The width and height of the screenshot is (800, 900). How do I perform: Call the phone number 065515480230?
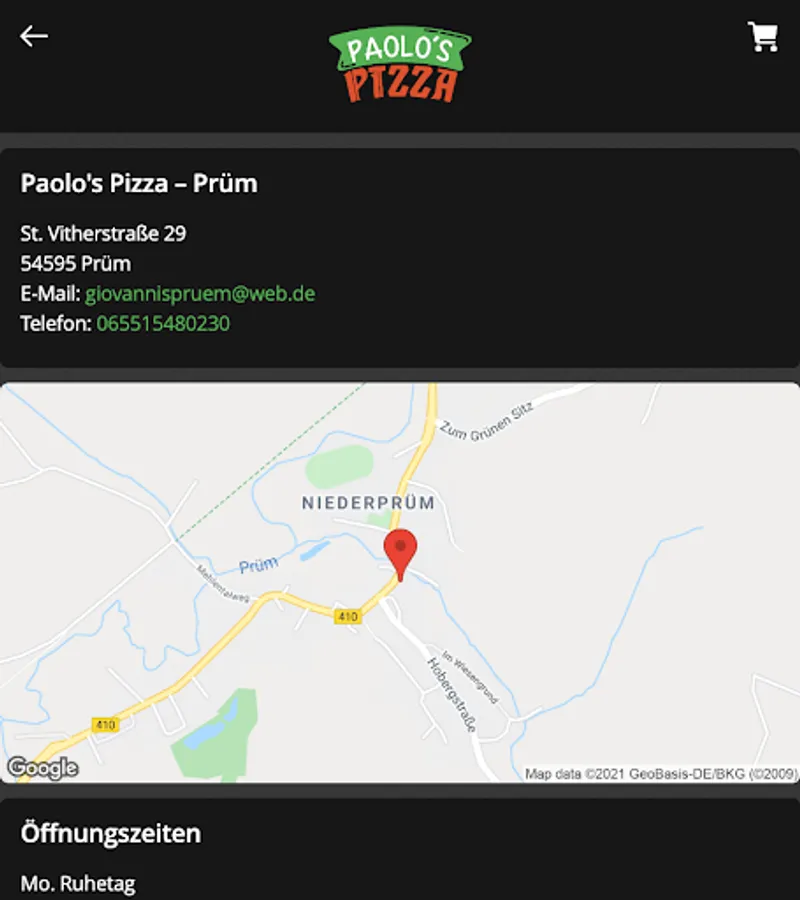click(x=163, y=324)
